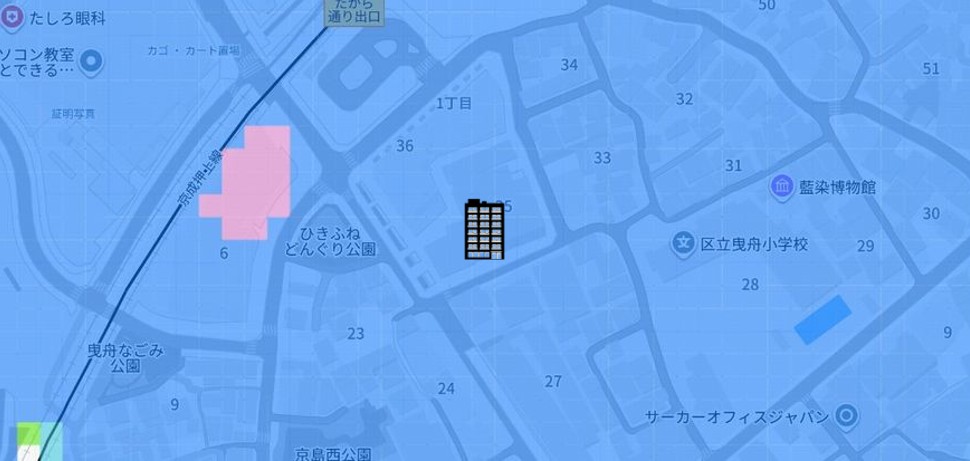Tap the たしろ眼科 clinic marker

[12, 16]
